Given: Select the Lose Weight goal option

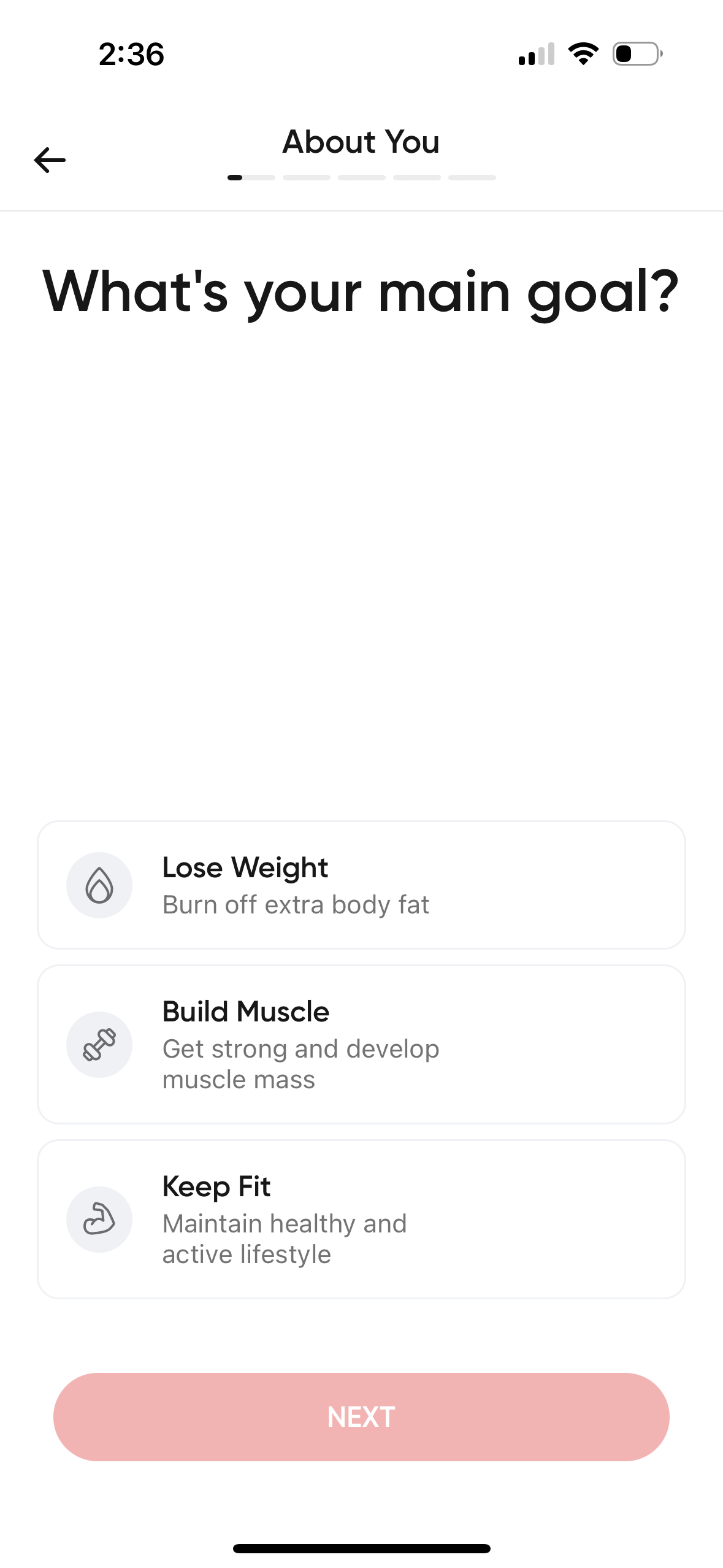Looking at the screenshot, I should pyautogui.click(x=362, y=885).
